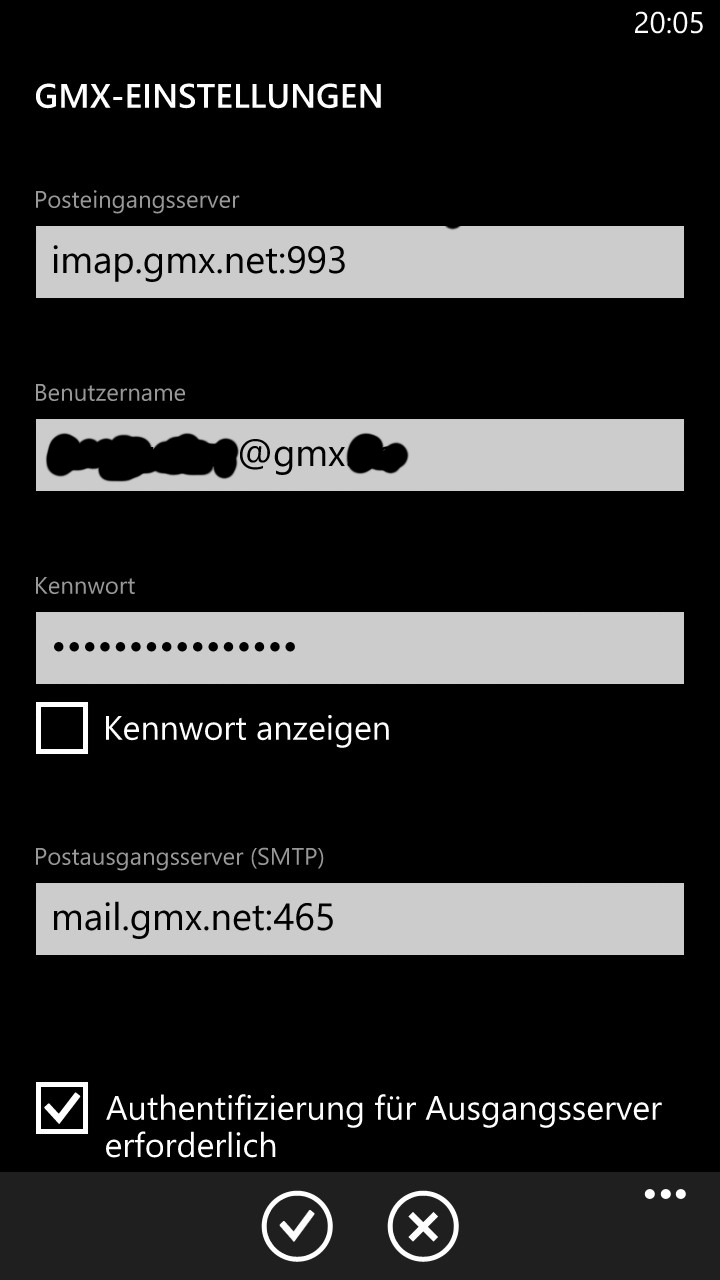720x1280 pixels.
Task: Cancel changes with the X button
Action: tap(423, 1226)
